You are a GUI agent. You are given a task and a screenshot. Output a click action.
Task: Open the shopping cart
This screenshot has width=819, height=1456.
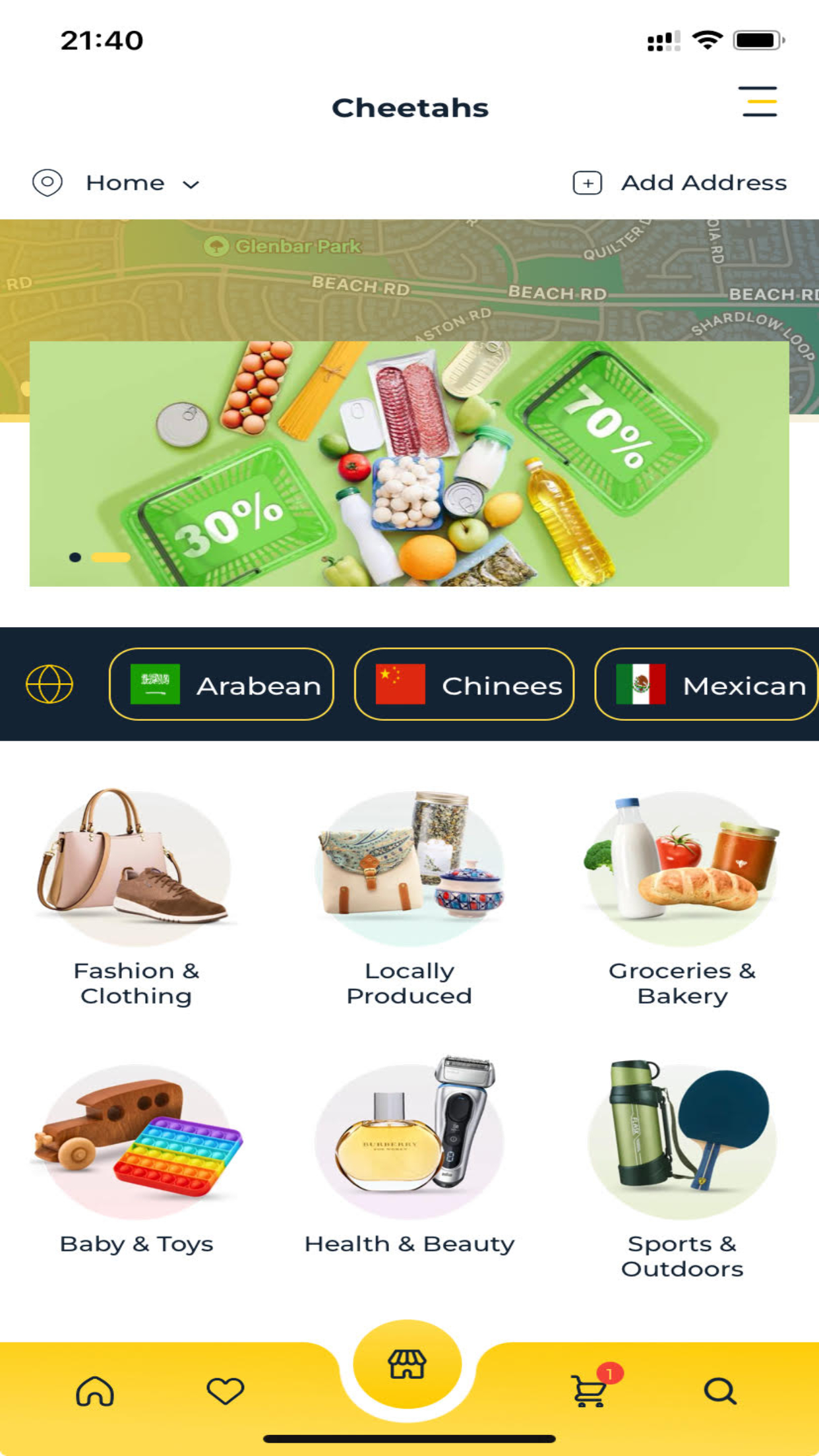point(589,1390)
